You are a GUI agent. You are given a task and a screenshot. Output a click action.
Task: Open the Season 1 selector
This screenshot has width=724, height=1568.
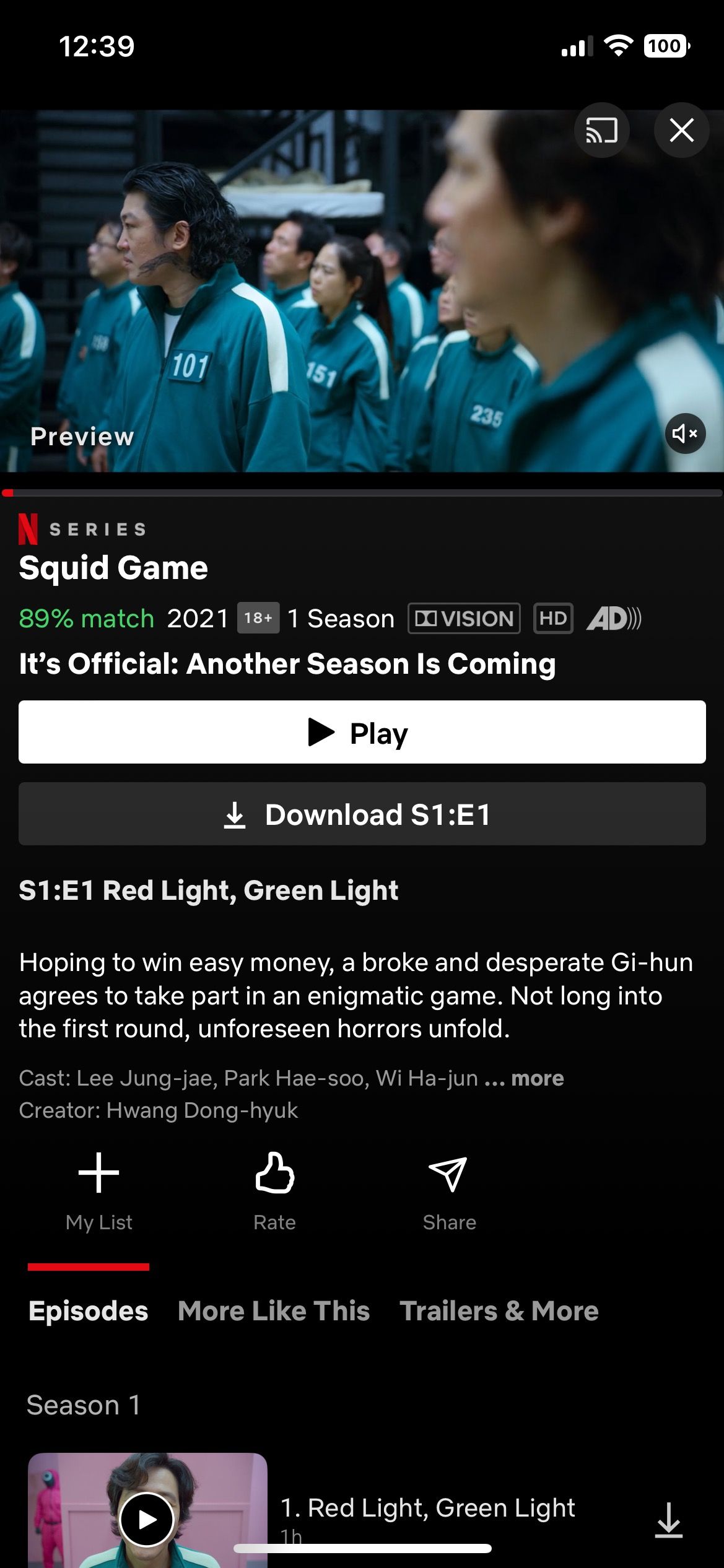coord(84,1405)
